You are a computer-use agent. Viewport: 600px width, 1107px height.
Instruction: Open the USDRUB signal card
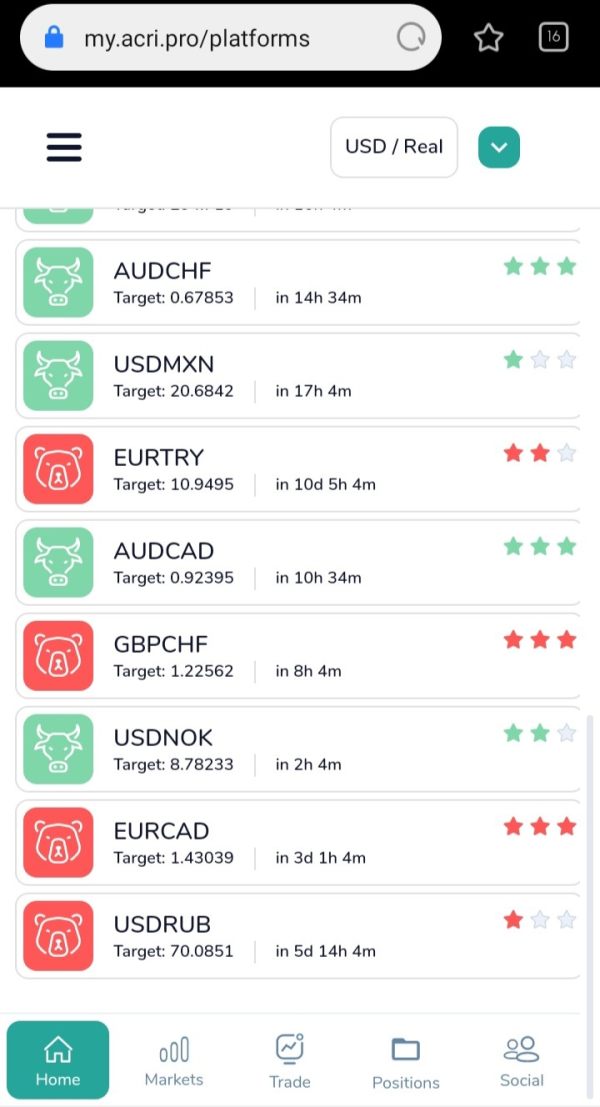click(298, 935)
